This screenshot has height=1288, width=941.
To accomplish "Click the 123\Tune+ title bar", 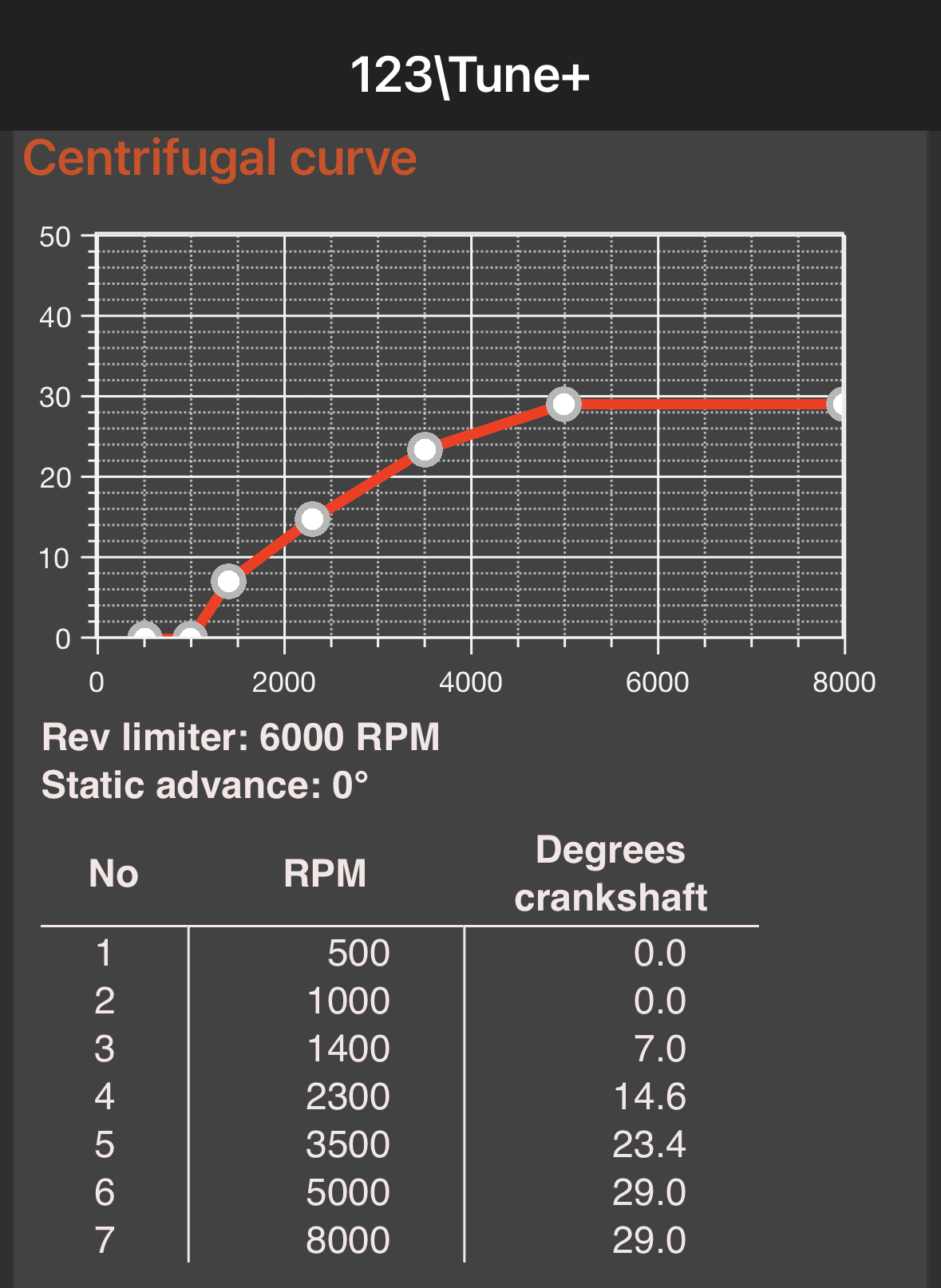I will [x=470, y=76].
